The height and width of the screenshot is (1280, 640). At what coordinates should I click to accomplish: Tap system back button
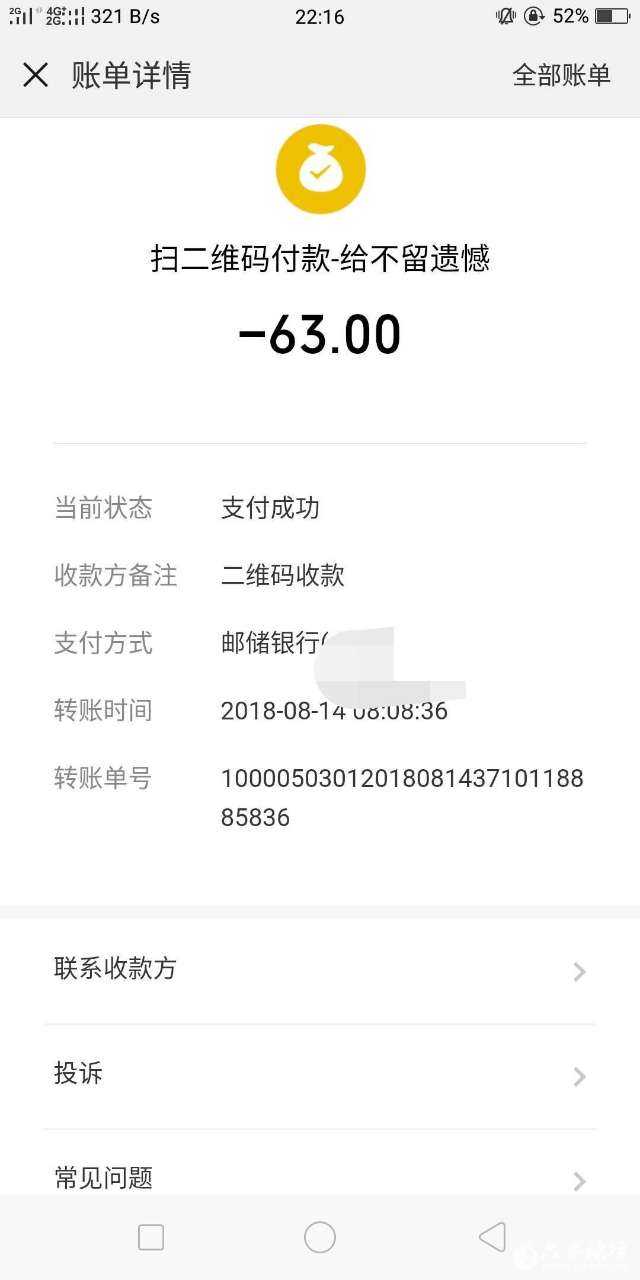click(491, 1237)
